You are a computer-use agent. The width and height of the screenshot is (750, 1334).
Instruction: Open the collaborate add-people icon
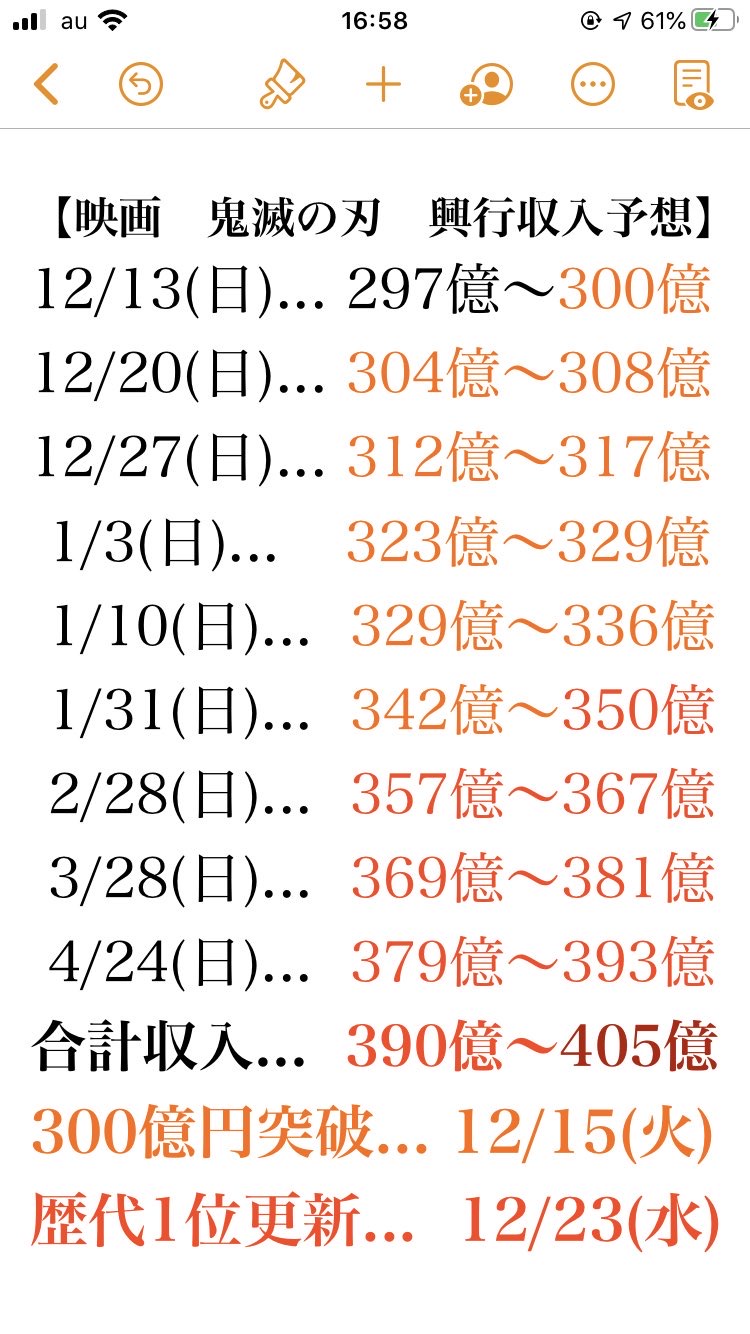pyautogui.click(x=486, y=85)
